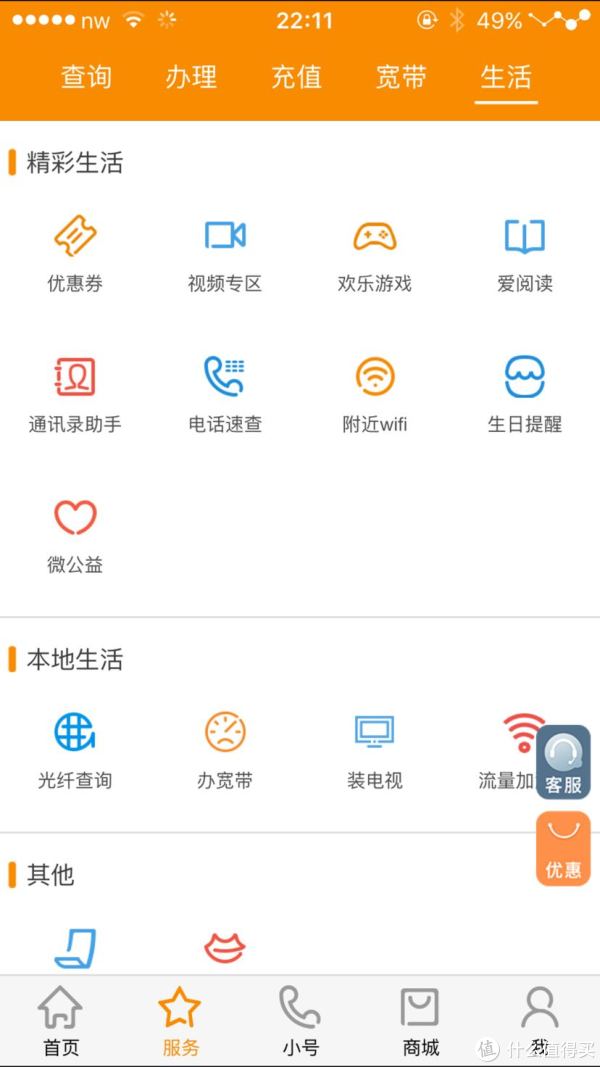This screenshot has height=1067, width=600.
Task: Open 爱阅读 reading
Action: click(524, 252)
